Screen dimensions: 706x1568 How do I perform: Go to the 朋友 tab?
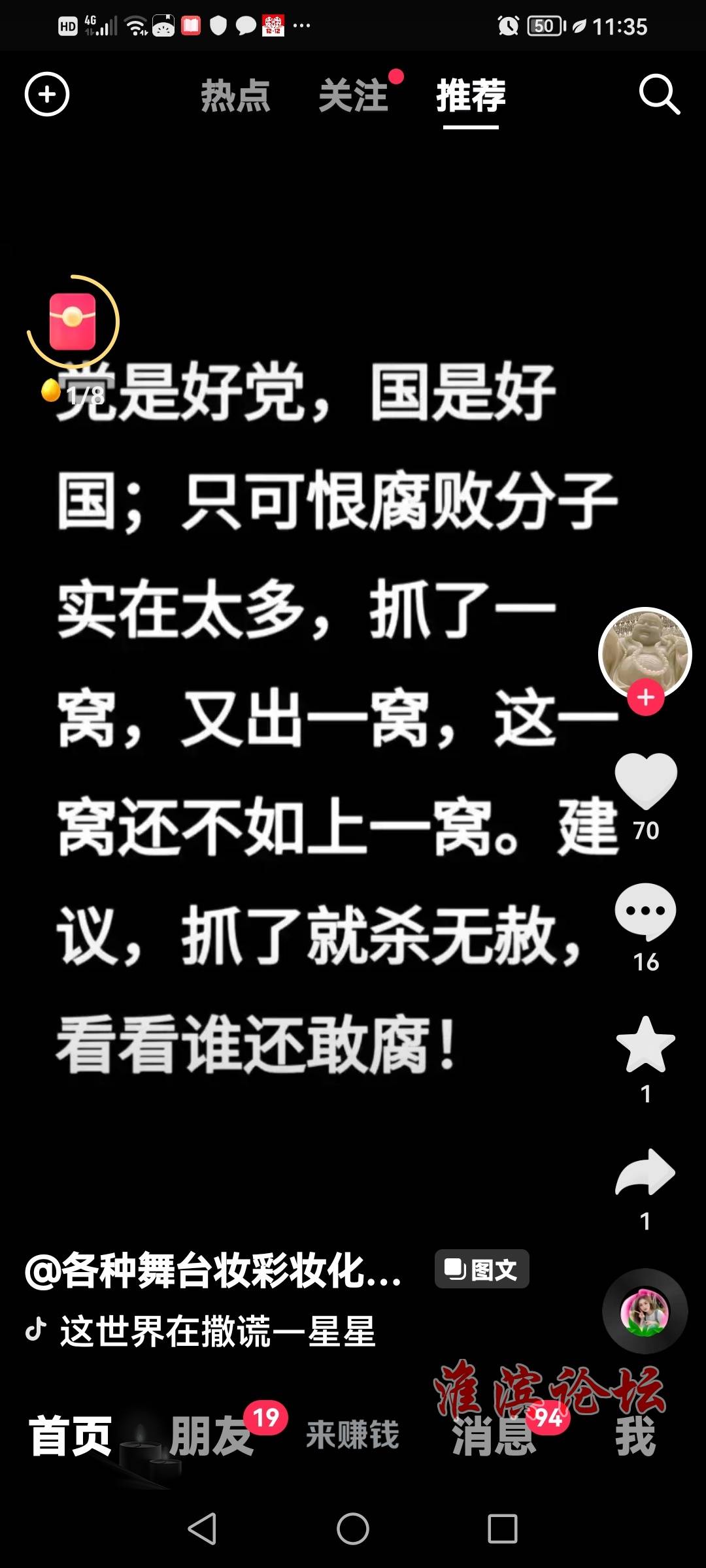tap(211, 1435)
